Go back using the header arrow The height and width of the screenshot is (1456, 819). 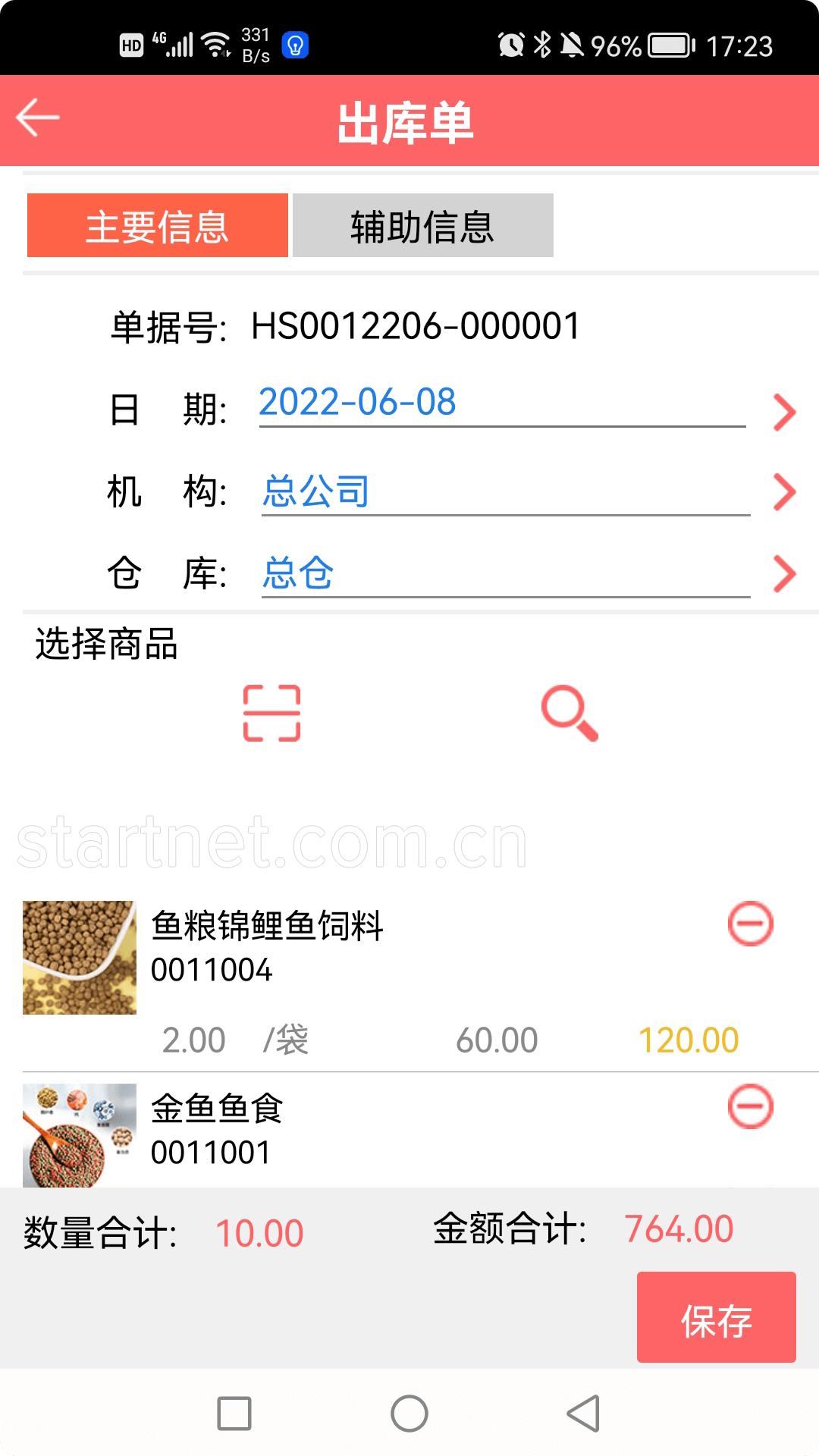38,118
